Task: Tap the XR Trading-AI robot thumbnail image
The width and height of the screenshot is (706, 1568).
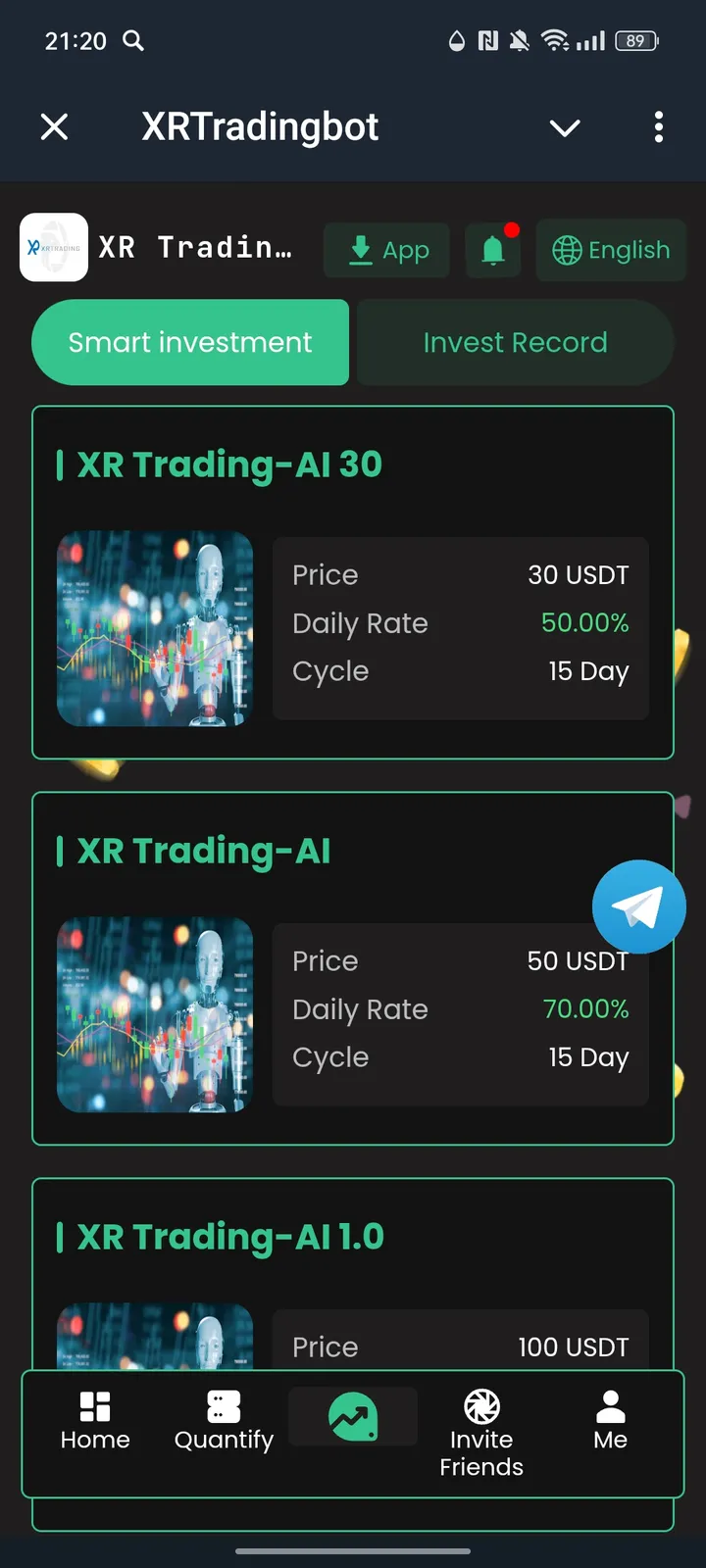Action: tap(154, 1016)
